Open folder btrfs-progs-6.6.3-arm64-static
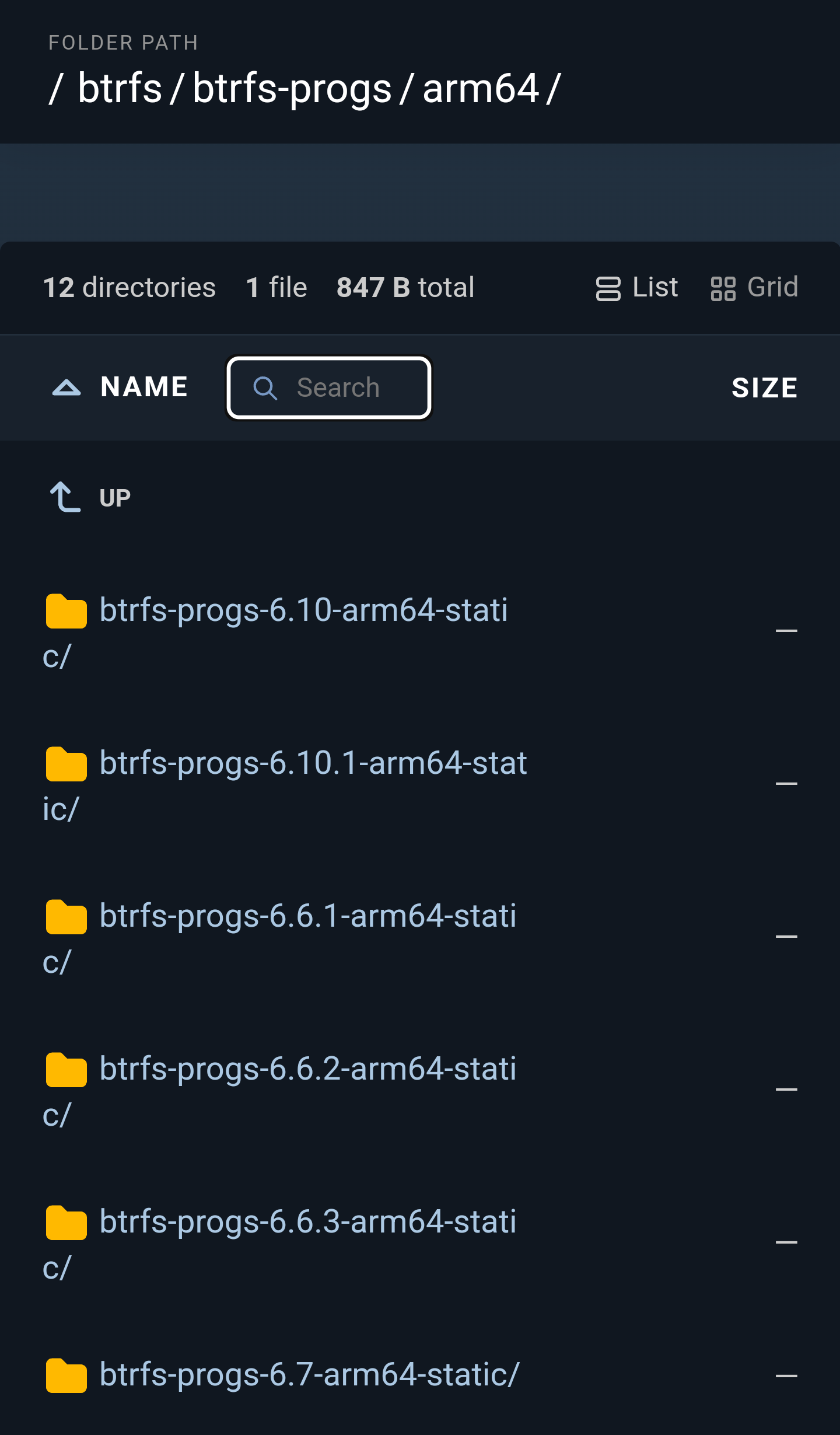The image size is (840, 1435). pyautogui.click(x=279, y=1244)
